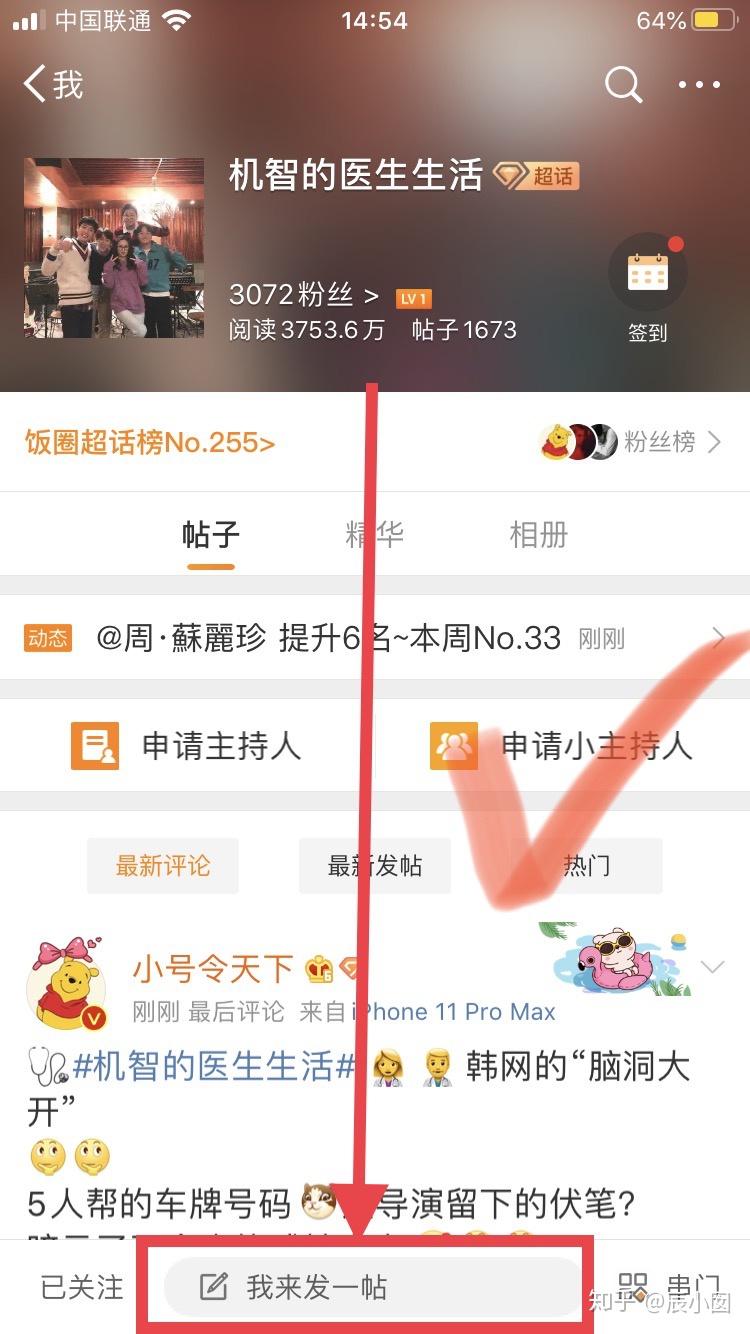The image size is (750, 1334).
Task: Open the 动态 update about 周·蘇麗珍
Action: [375, 638]
